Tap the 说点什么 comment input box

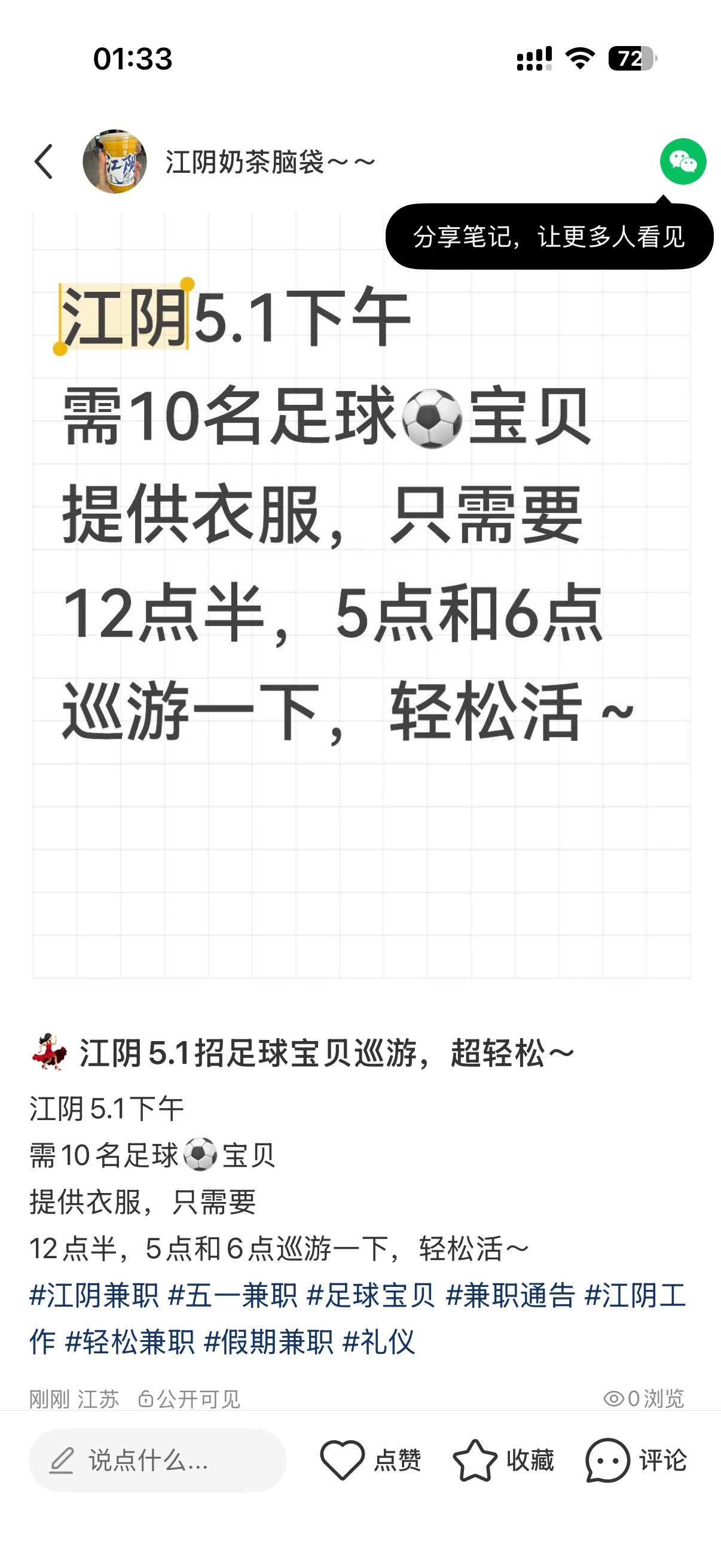click(x=158, y=1460)
